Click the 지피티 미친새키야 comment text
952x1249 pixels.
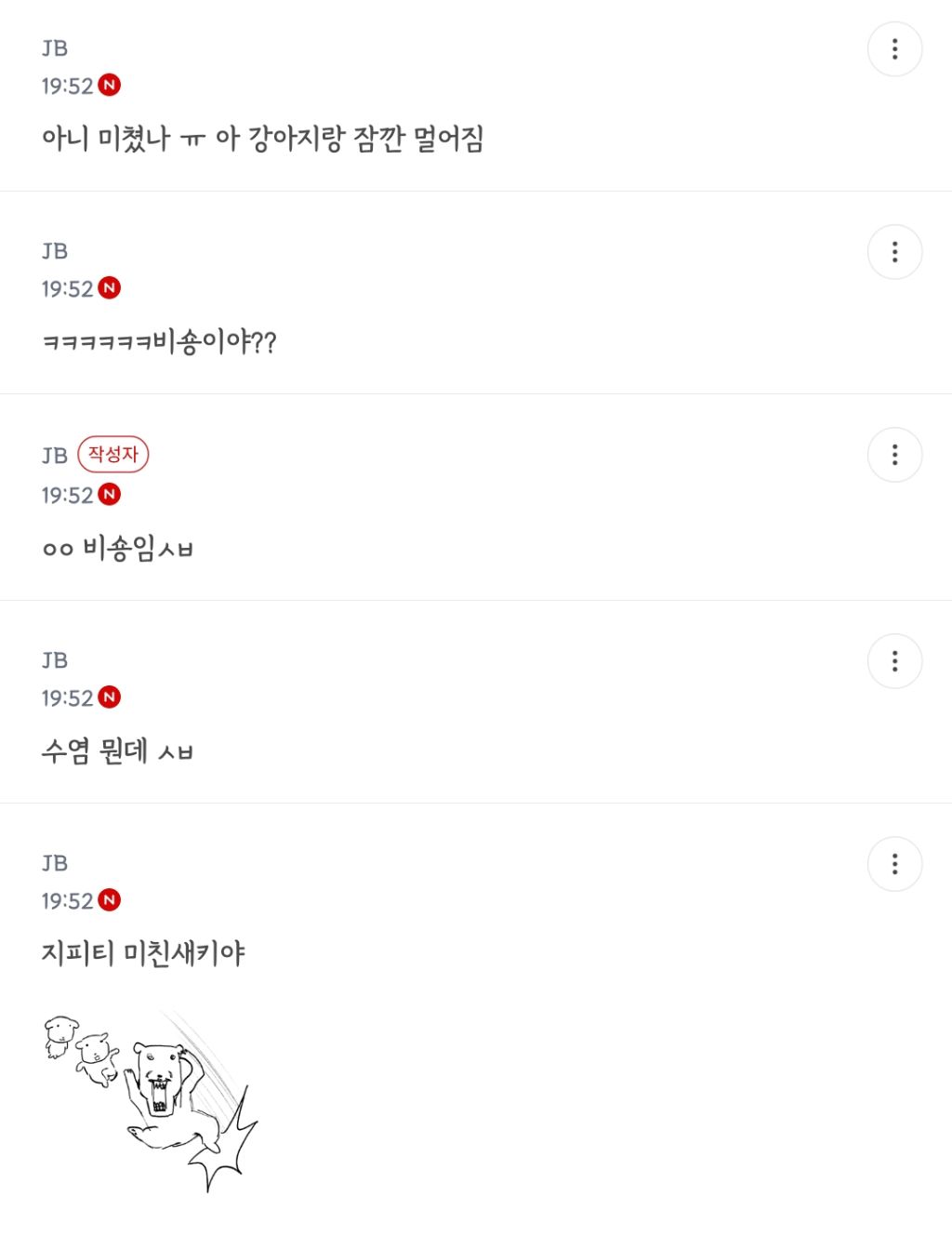(144, 954)
